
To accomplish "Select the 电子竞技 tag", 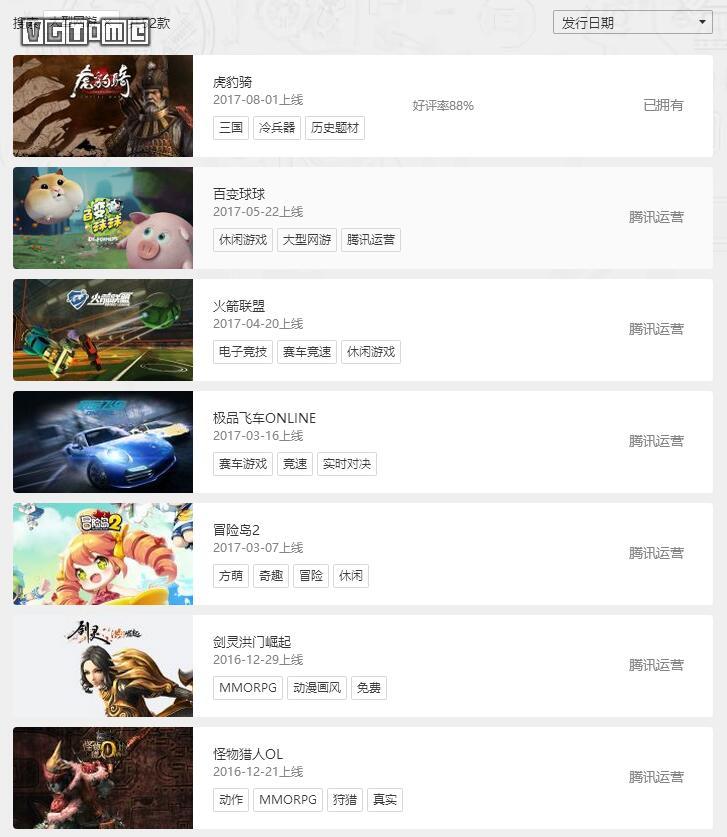I will (242, 352).
